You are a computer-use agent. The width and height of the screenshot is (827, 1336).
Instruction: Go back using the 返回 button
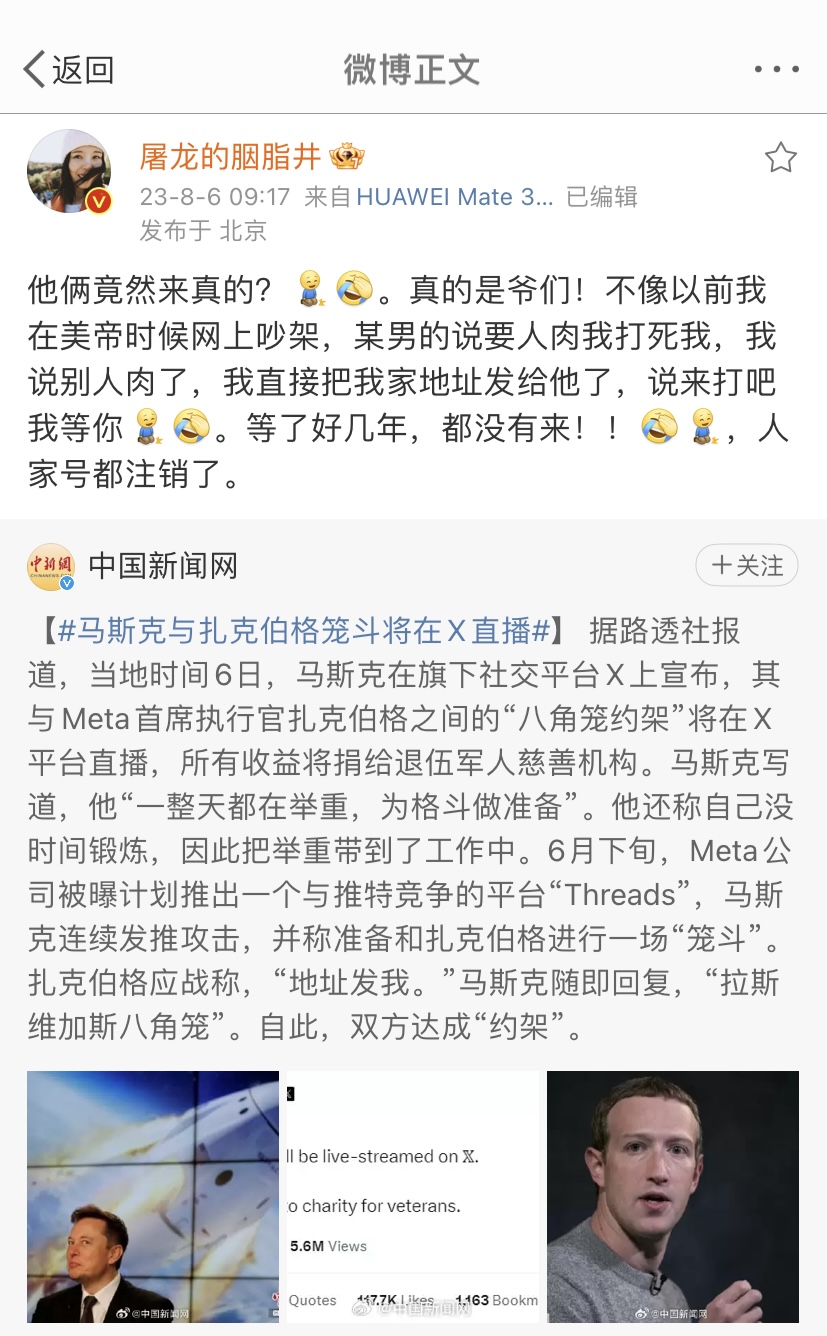68,70
